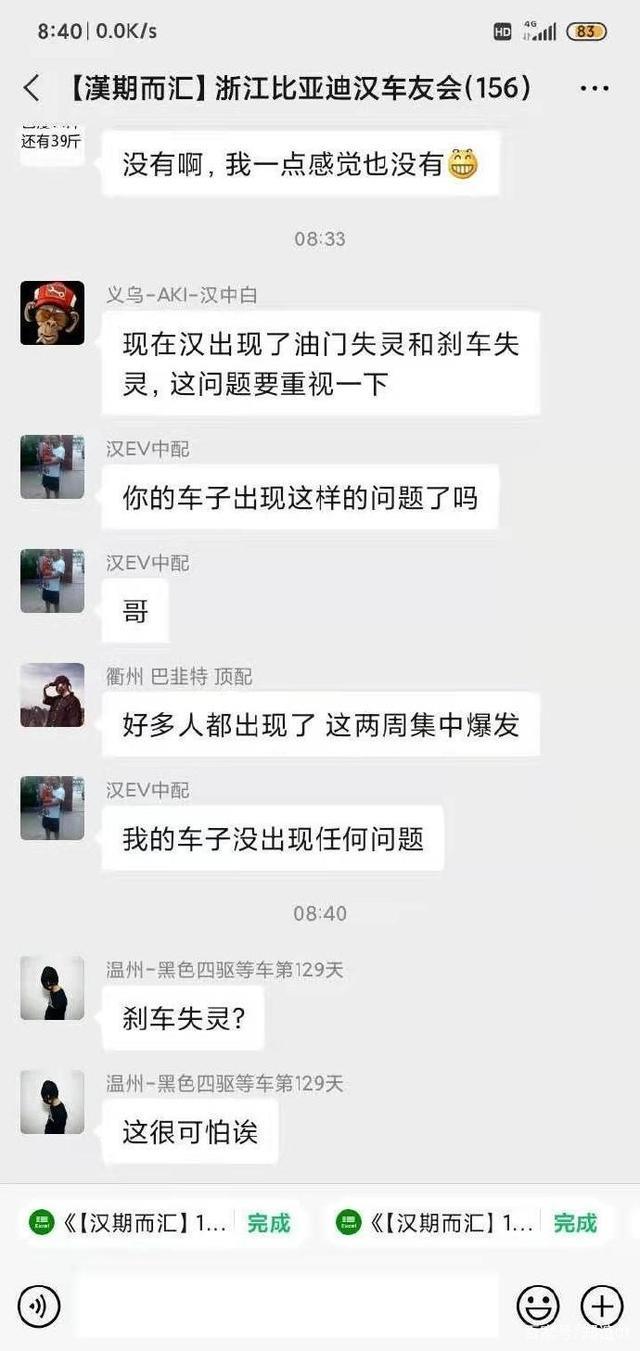Open avatar beside message 我的车子没出现任何问题

(x=52, y=808)
